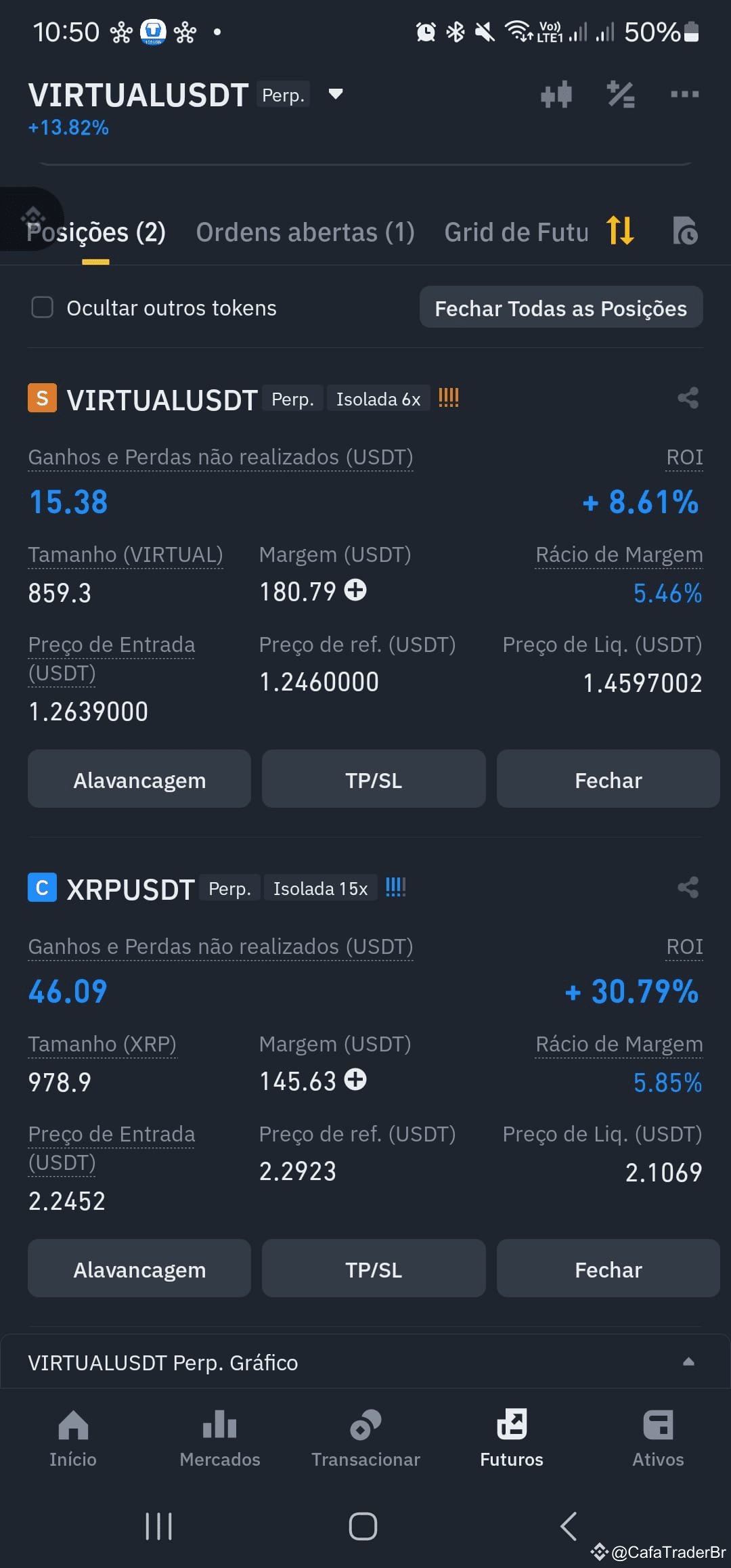Switch to Ordens abertas (1) tab
The height and width of the screenshot is (1568, 731).
[x=305, y=232]
